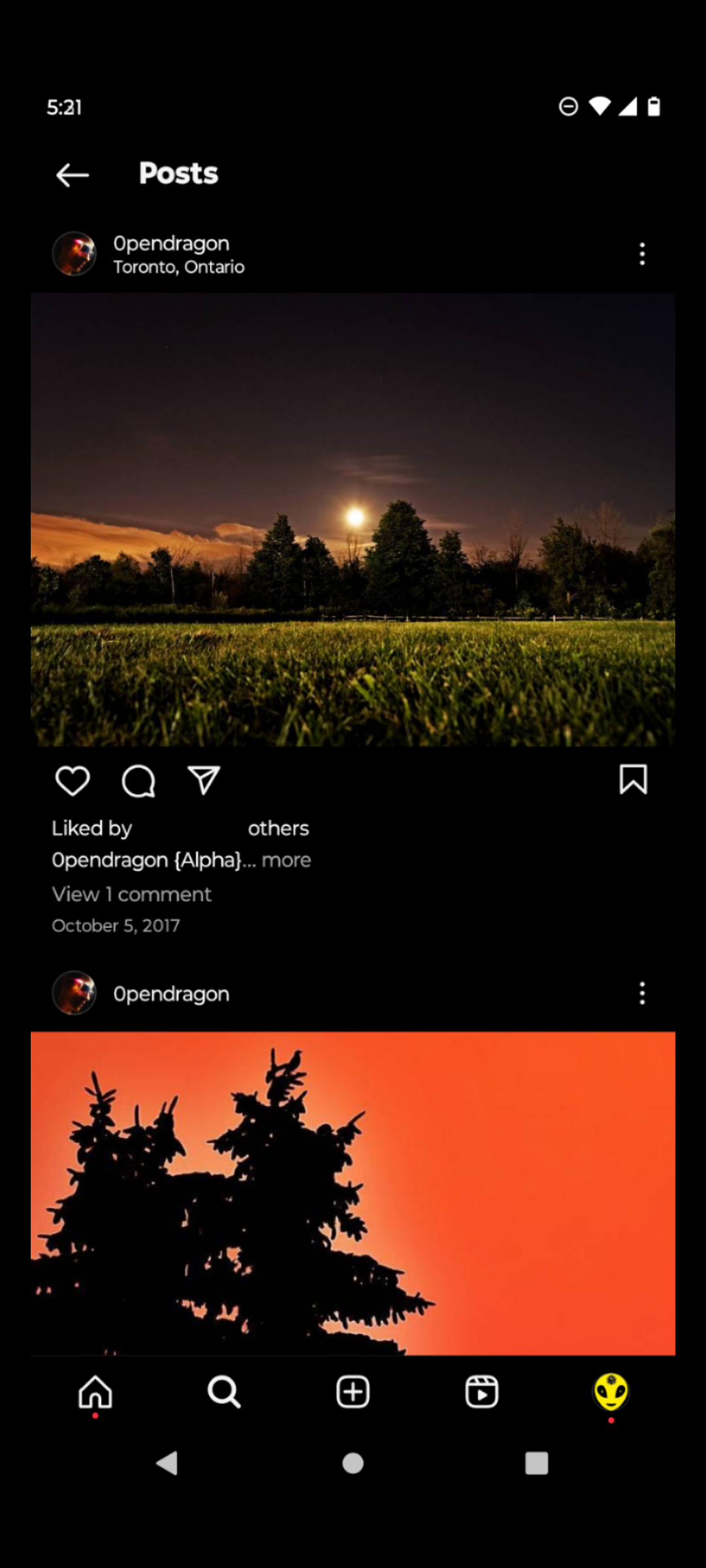Open the overflow menu on the orange sunset post
Viewport: 706px width, 1568px height.
pyautogui.click(x=642, y=993)
